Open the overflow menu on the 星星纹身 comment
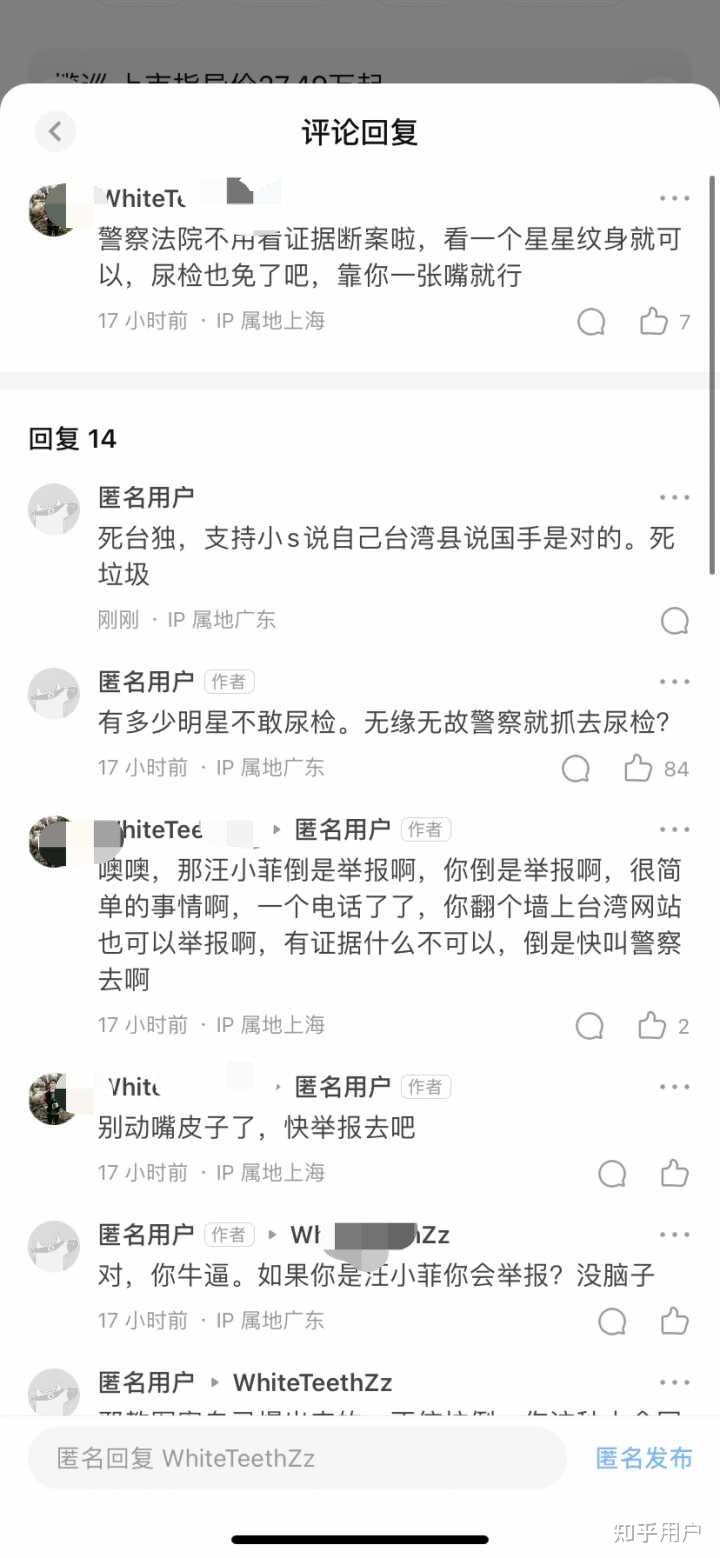720x1558 pixels. click(674, 199)
